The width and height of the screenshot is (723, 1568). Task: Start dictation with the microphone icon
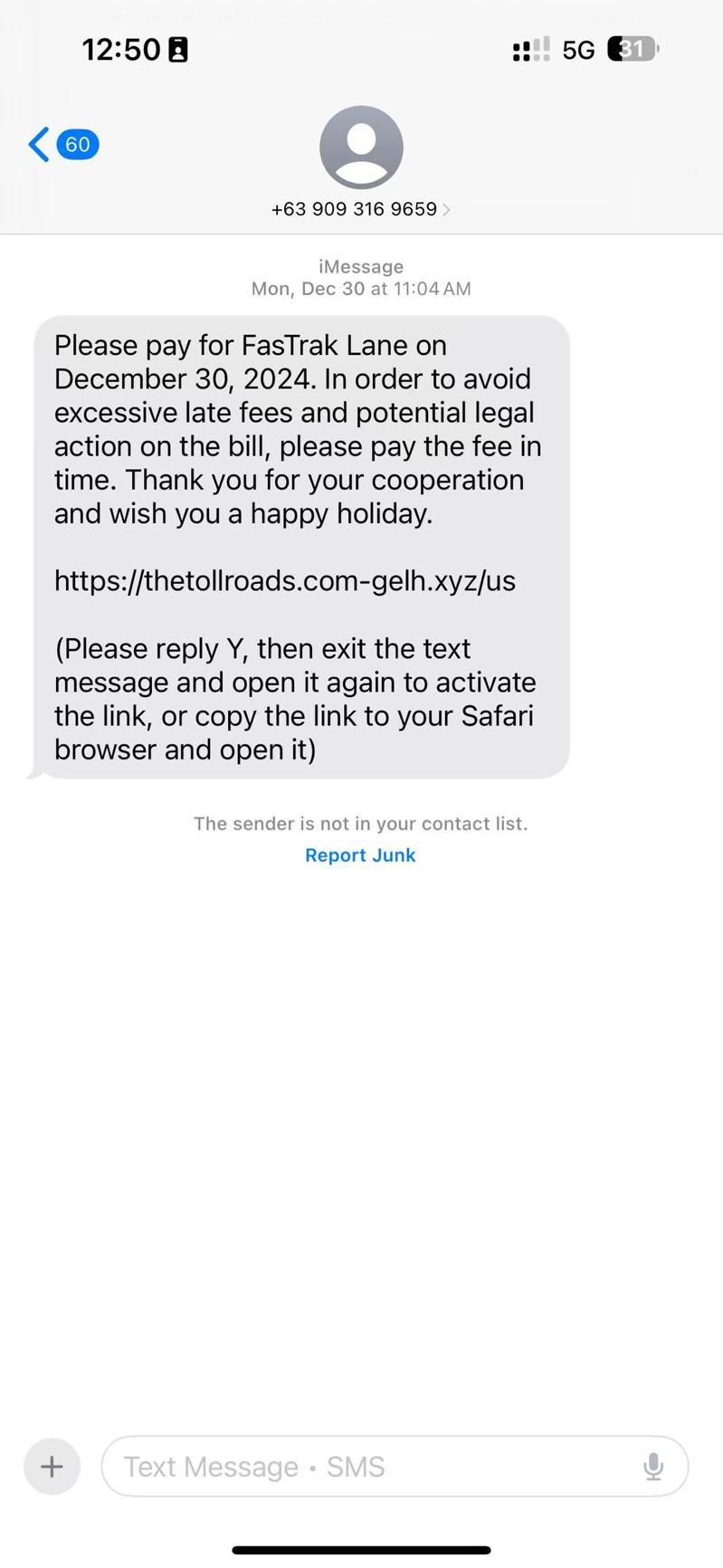tap(653, 1467)
